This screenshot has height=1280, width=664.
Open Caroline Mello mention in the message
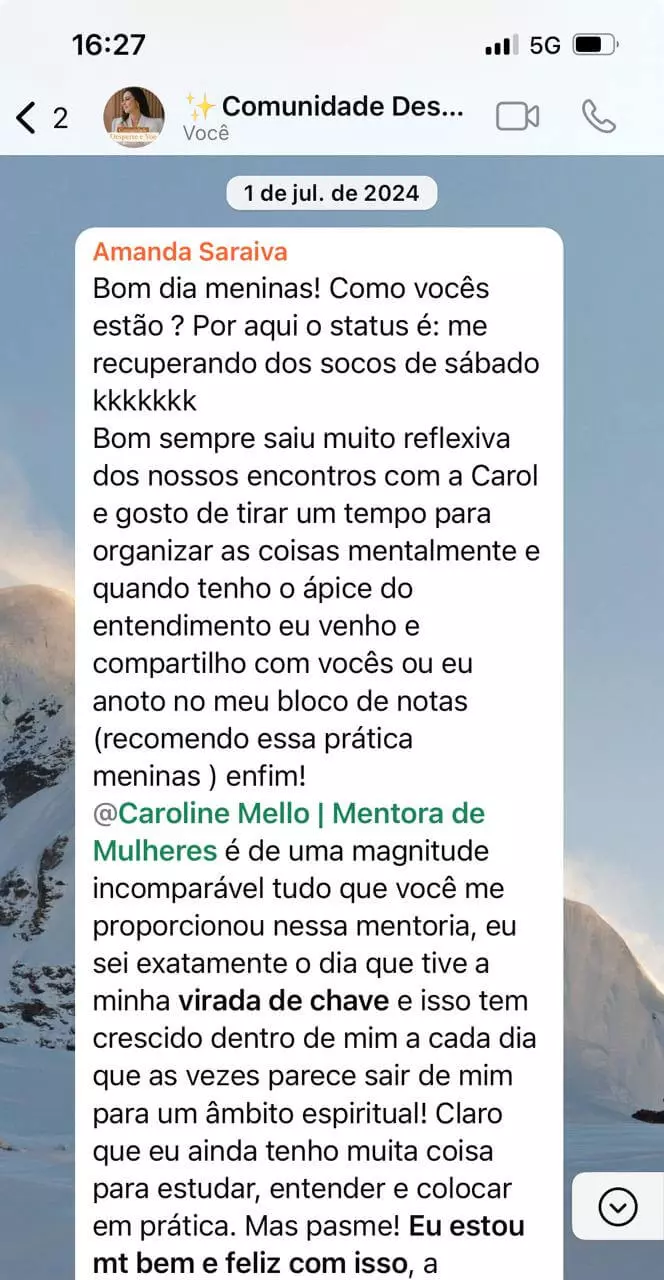pos(288,813)
